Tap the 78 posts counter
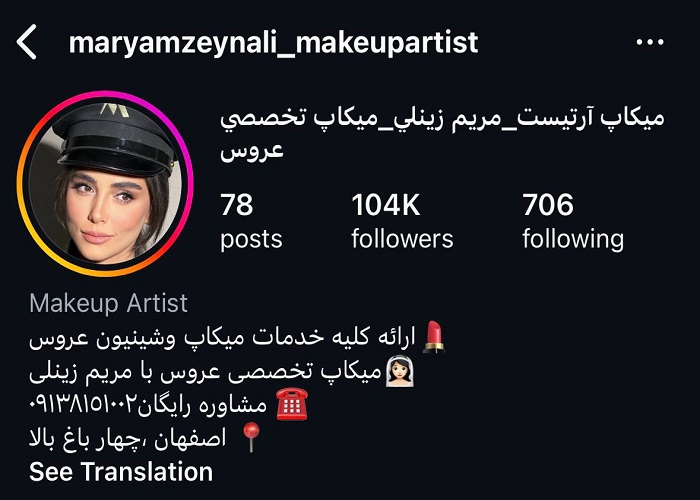Viewport: 700px width, 500px height. coord(250,221)
